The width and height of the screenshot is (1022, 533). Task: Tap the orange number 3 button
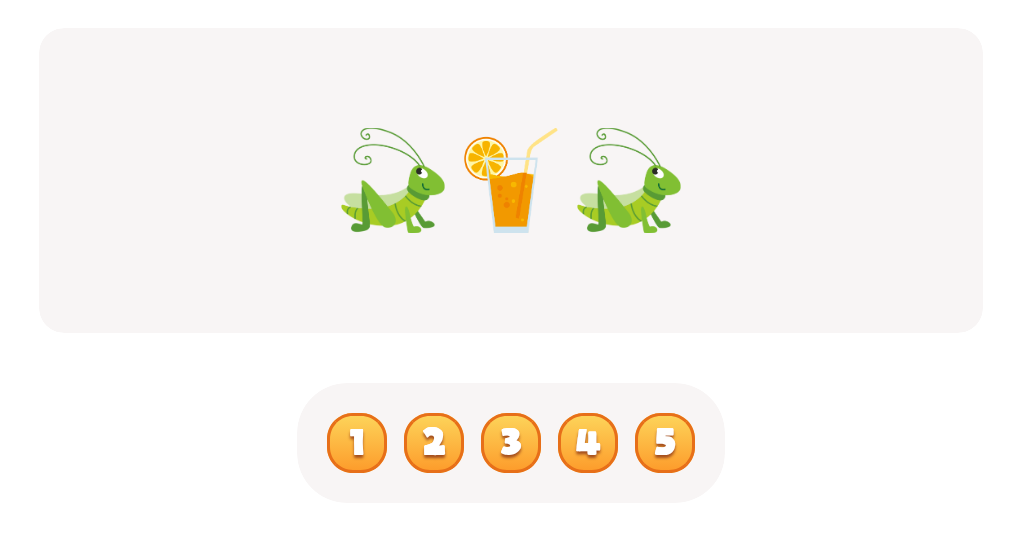[x=511, y=443]
